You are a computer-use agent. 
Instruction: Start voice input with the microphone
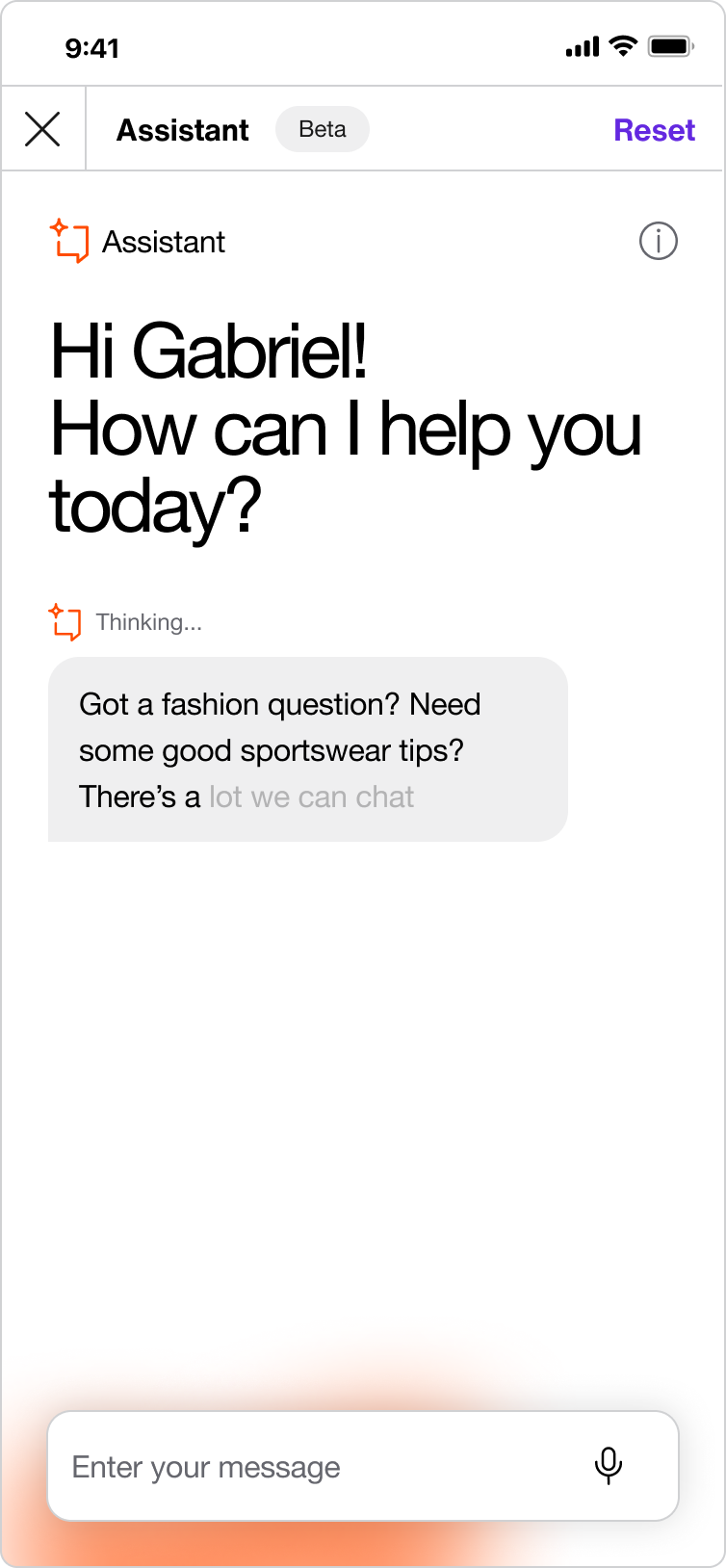609,1466
